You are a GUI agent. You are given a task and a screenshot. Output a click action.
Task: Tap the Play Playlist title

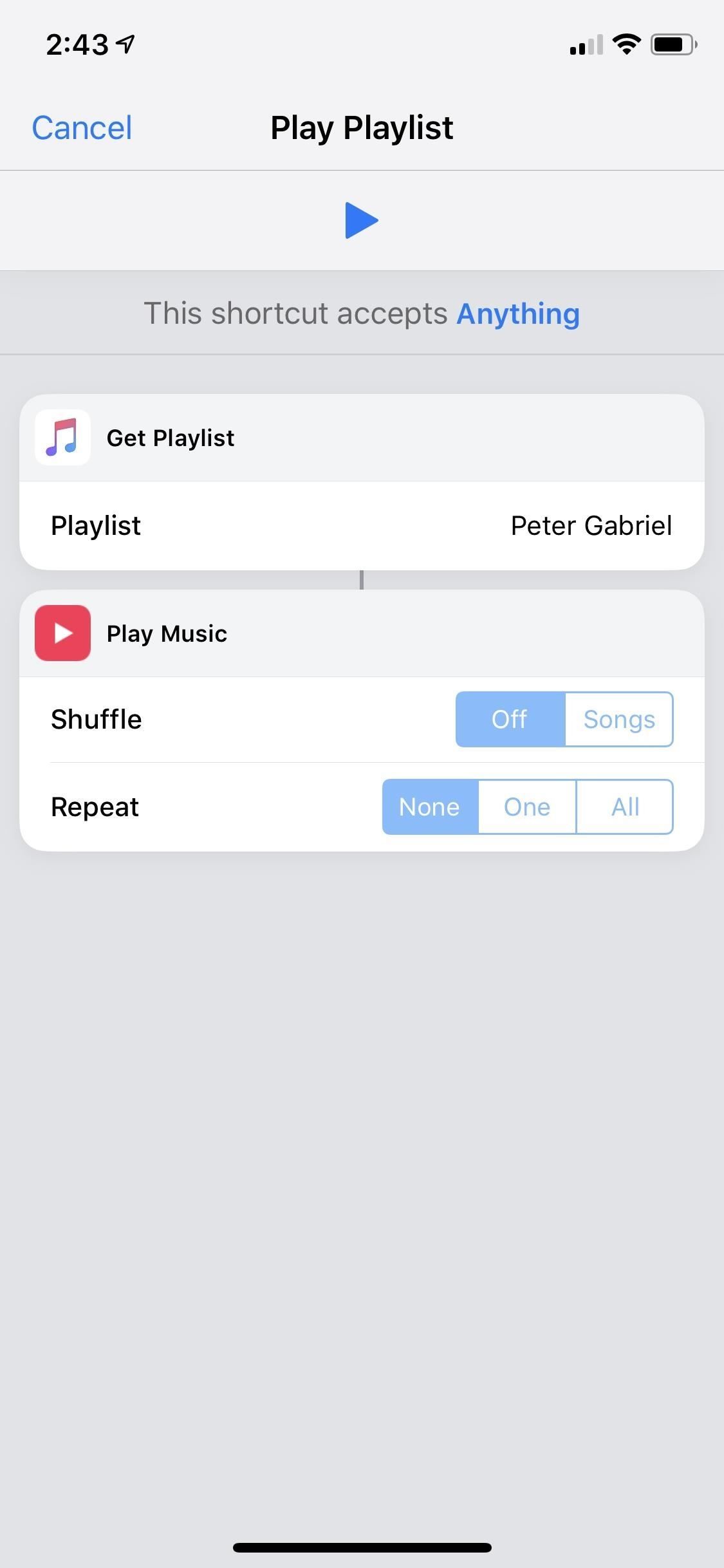pos(362,127)
